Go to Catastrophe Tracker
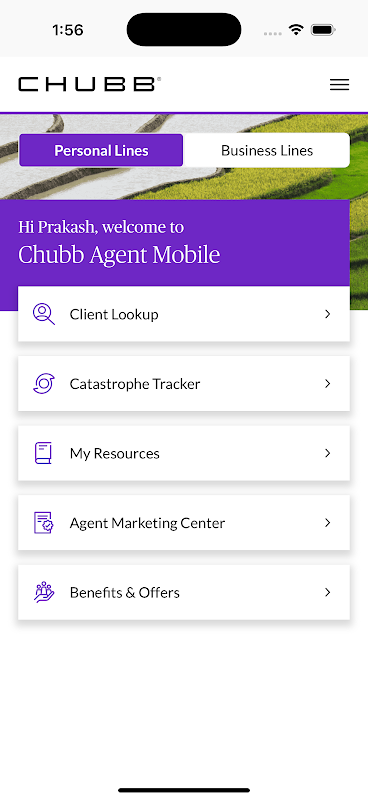The height and width of the screenshot is (800, 368). point(184,384)
